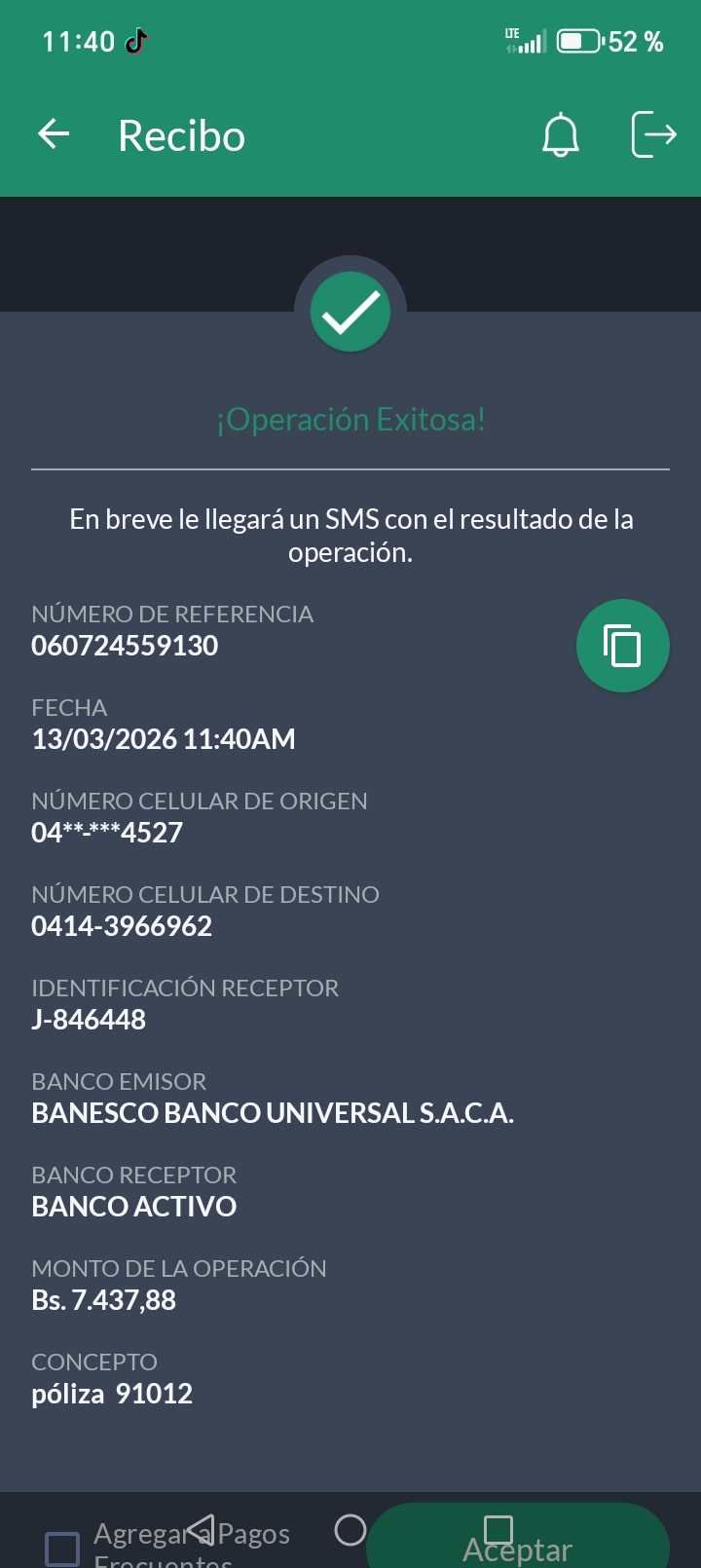Log out using the exit icon
The image size is (701, 1568).
pos(653,134)
